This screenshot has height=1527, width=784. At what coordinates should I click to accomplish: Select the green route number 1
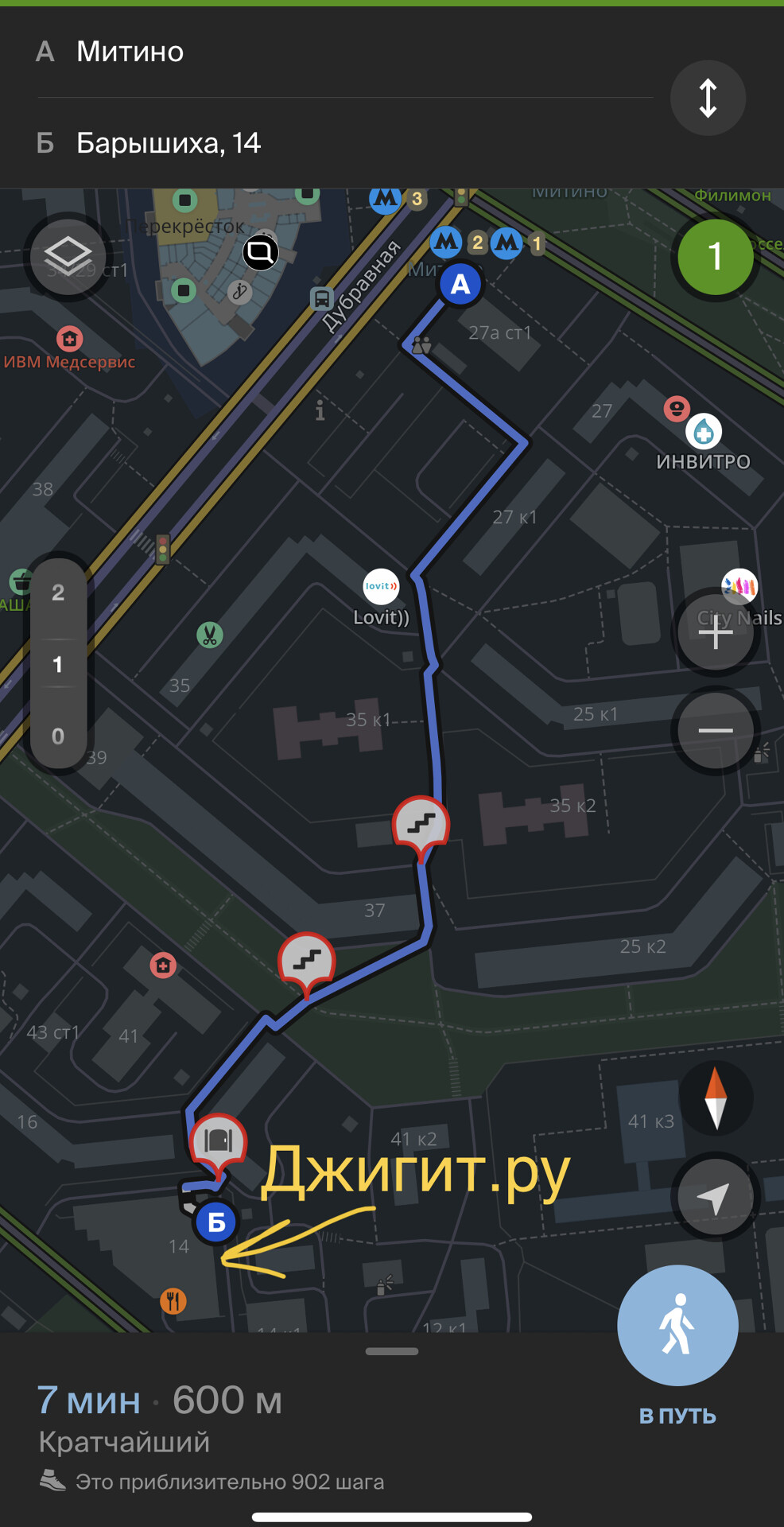(x=715, y=257)
